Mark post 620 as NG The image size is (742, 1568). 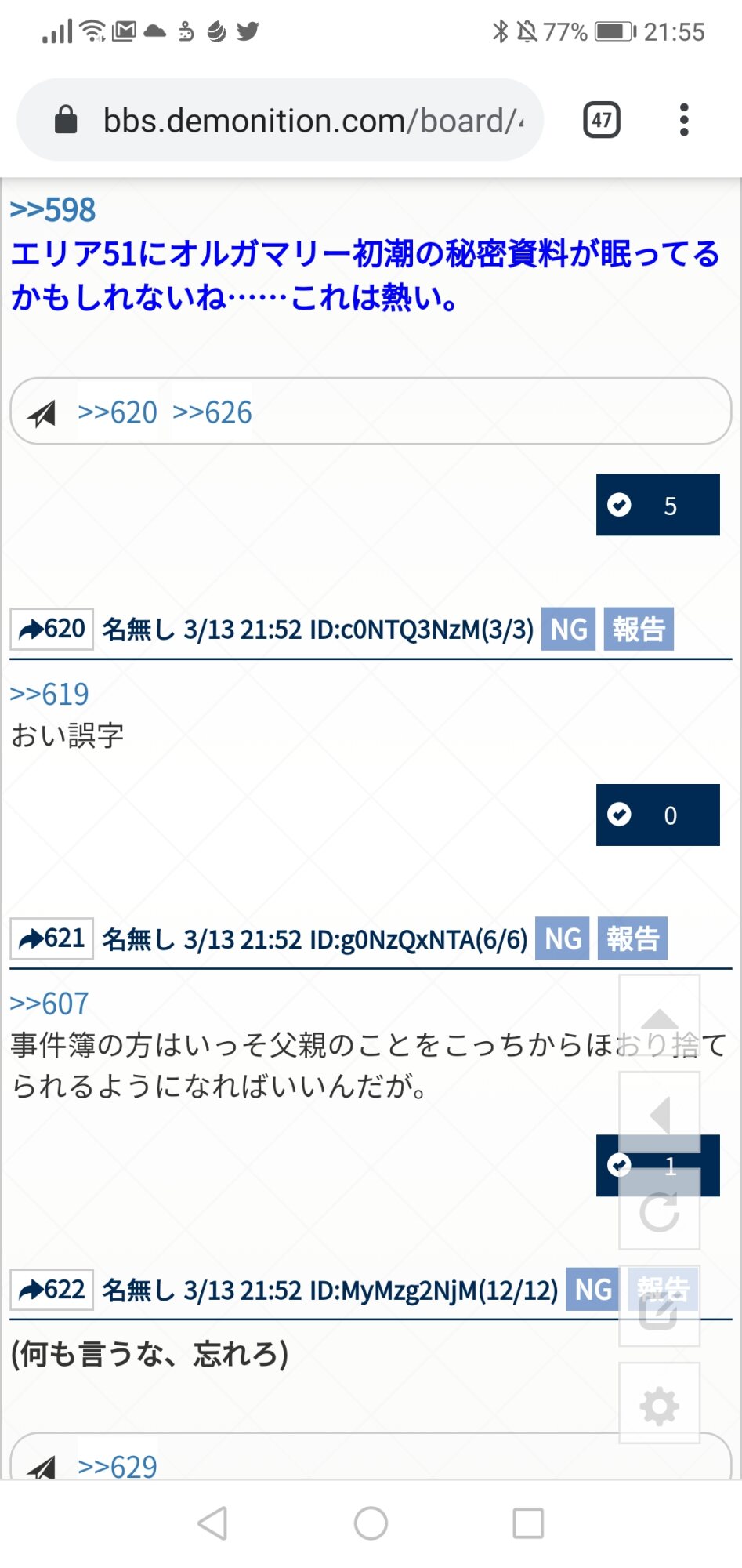pos(569,629)
